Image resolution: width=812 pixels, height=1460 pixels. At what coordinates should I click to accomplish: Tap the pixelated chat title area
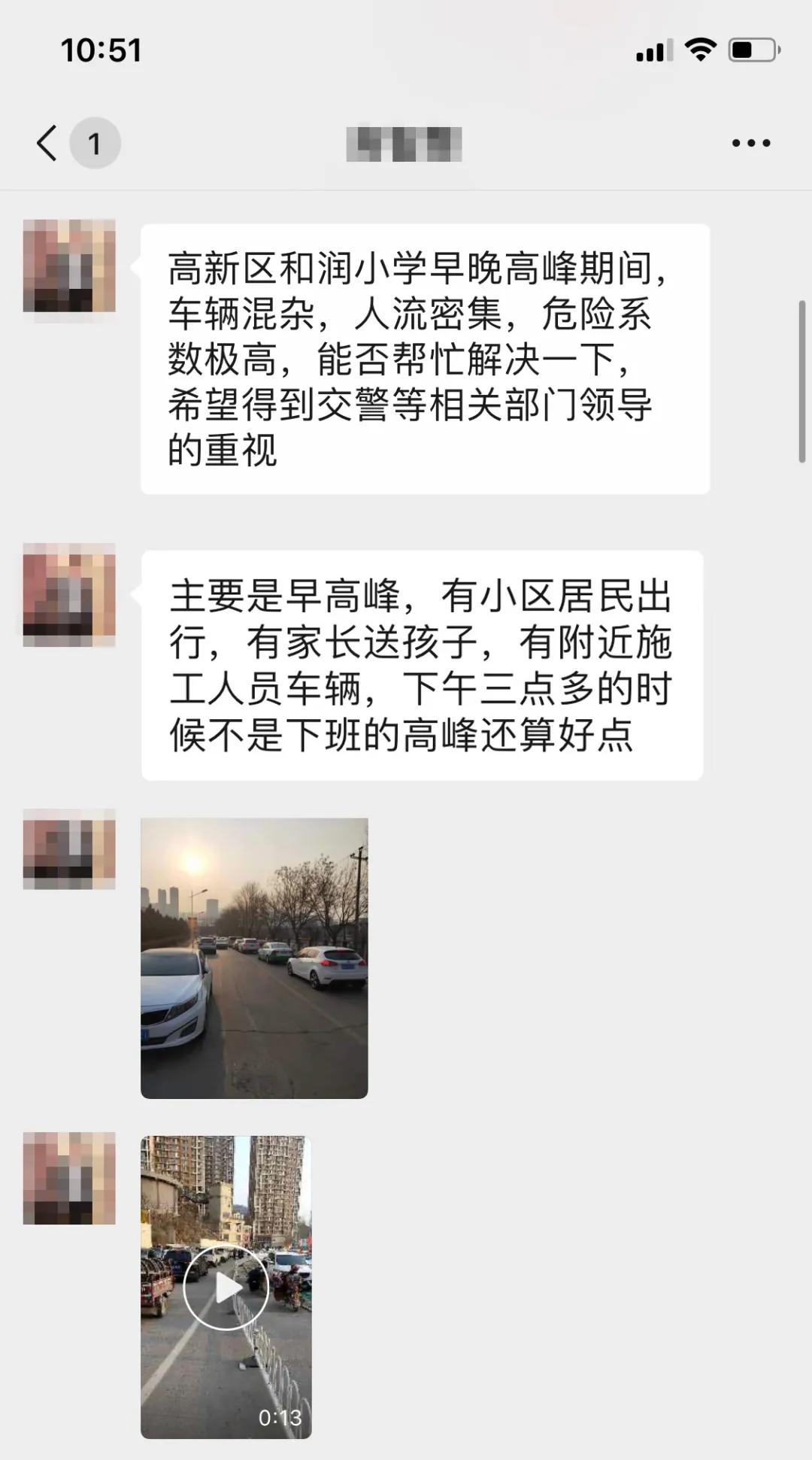(406, 143)
